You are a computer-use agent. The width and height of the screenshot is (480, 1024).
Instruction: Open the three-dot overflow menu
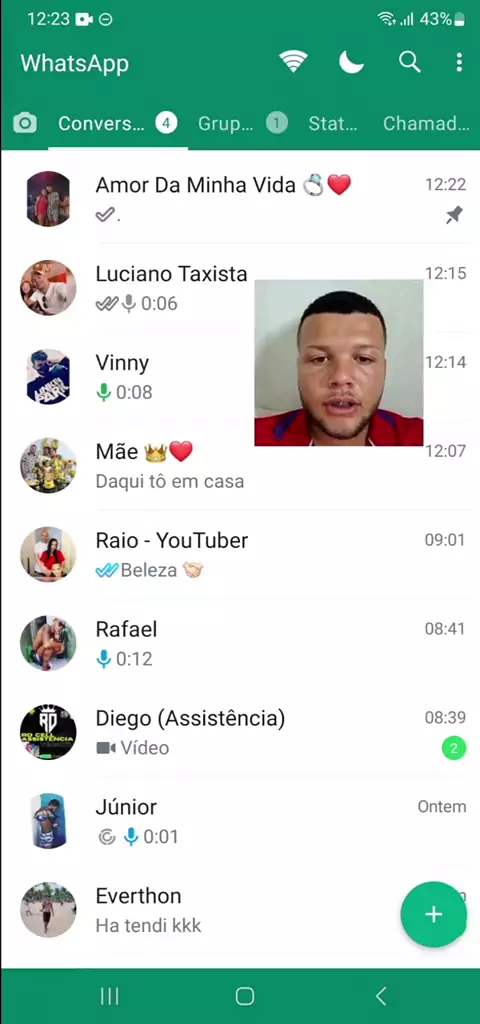[x=459, y=63]
